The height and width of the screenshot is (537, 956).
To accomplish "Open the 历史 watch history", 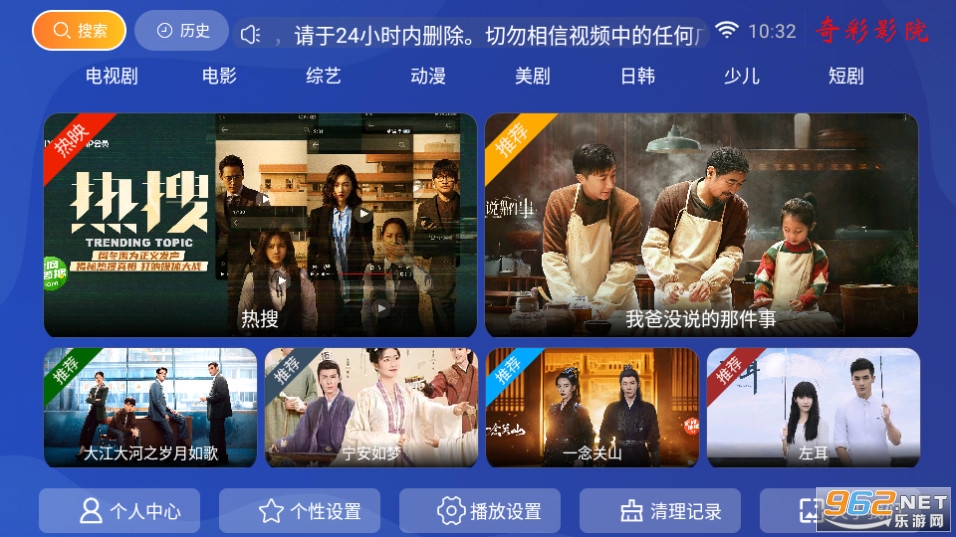I will [181, 31].
